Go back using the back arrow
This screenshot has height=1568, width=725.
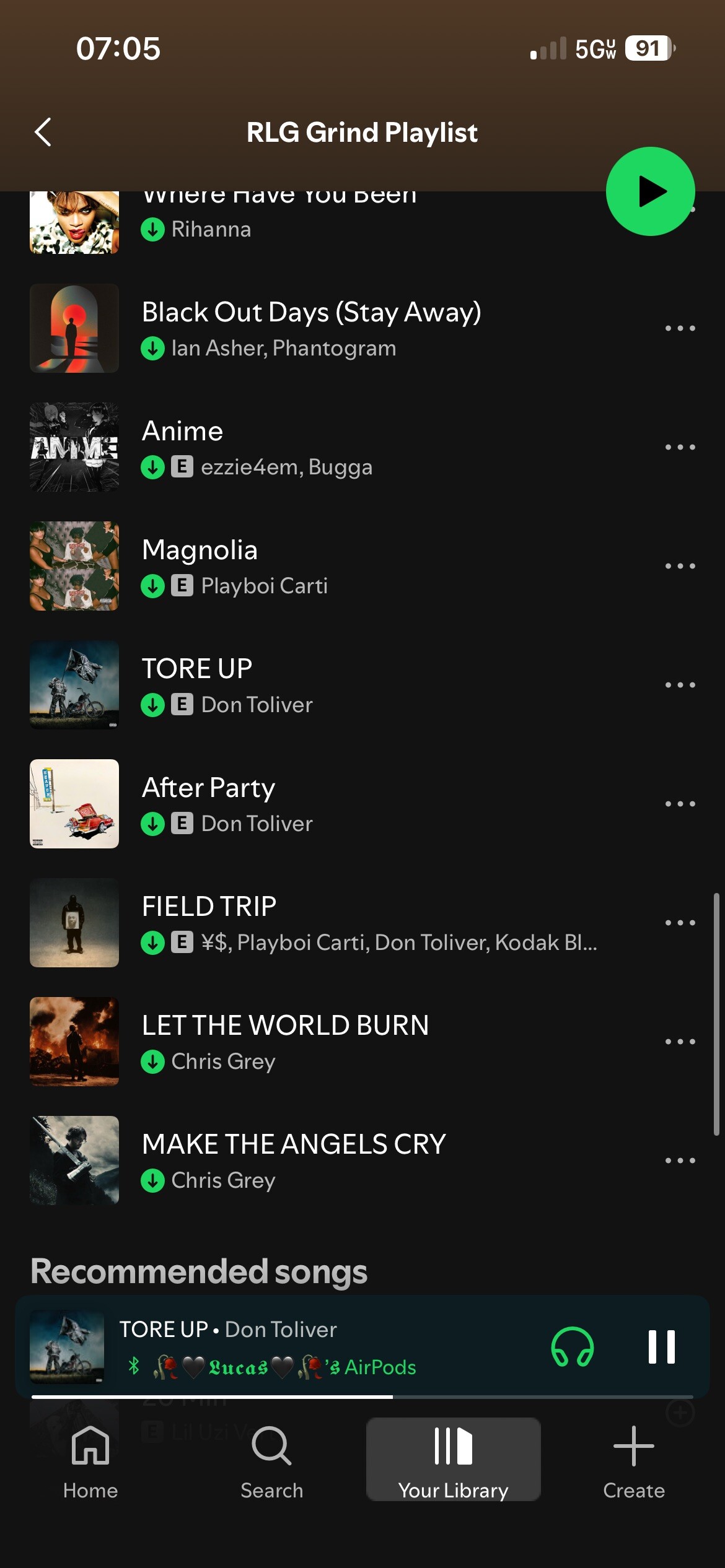[x=43, y=132]
